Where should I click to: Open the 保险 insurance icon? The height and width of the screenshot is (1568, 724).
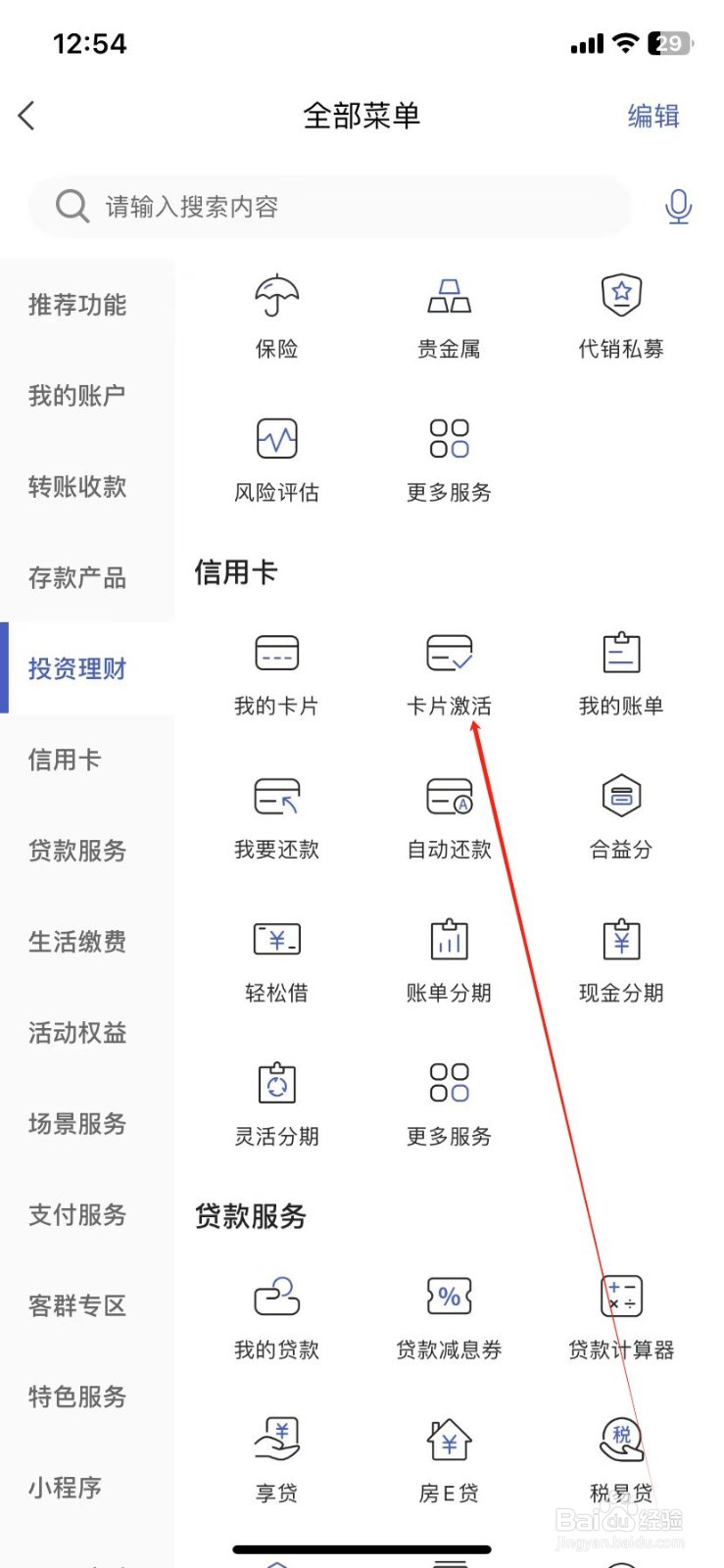click(276, 314)
